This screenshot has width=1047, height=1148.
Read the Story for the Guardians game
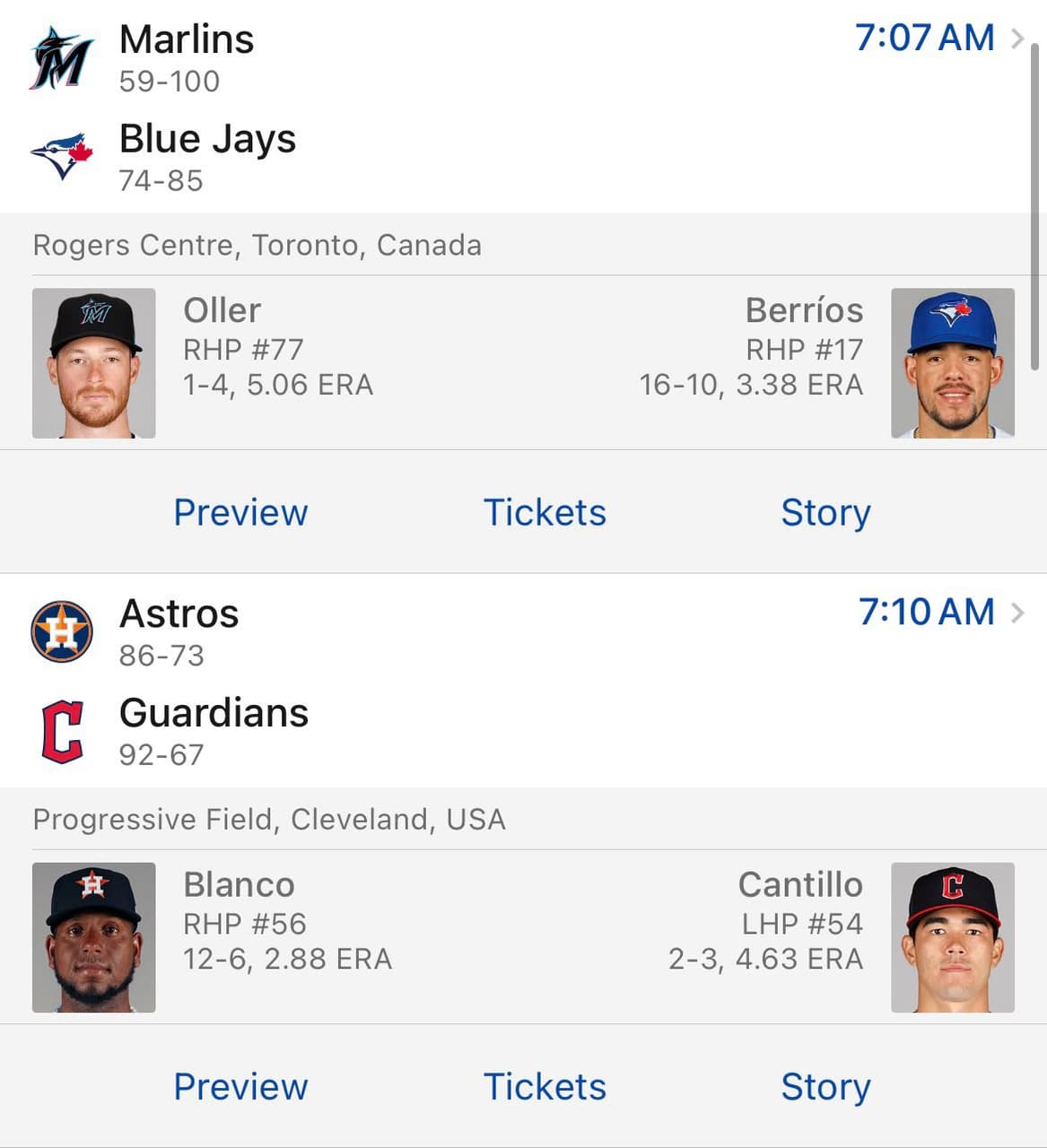click(x=825, y=1086)
